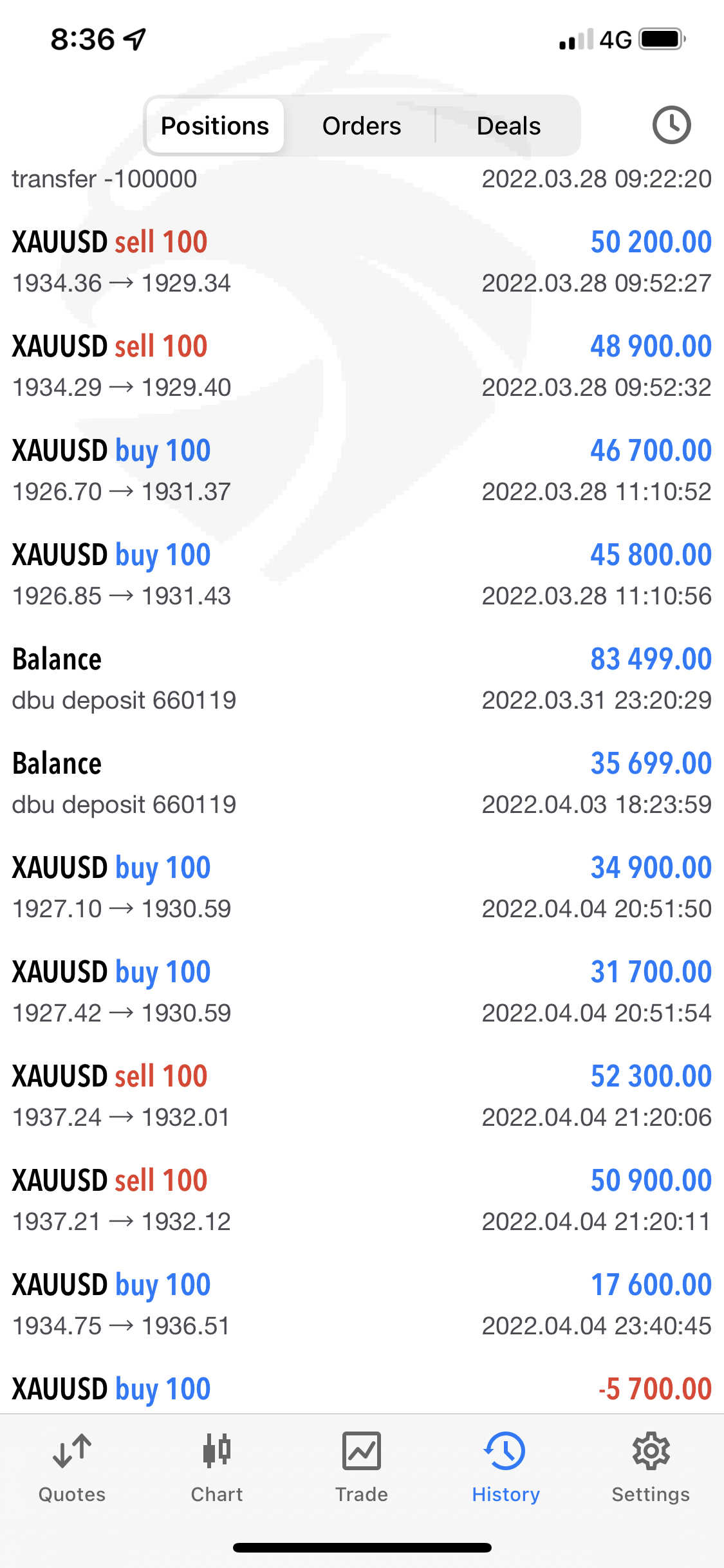Expand XAUUSD sell position with 50 200.00 profit
This screenshot has width=724, height=1568.
362,261
